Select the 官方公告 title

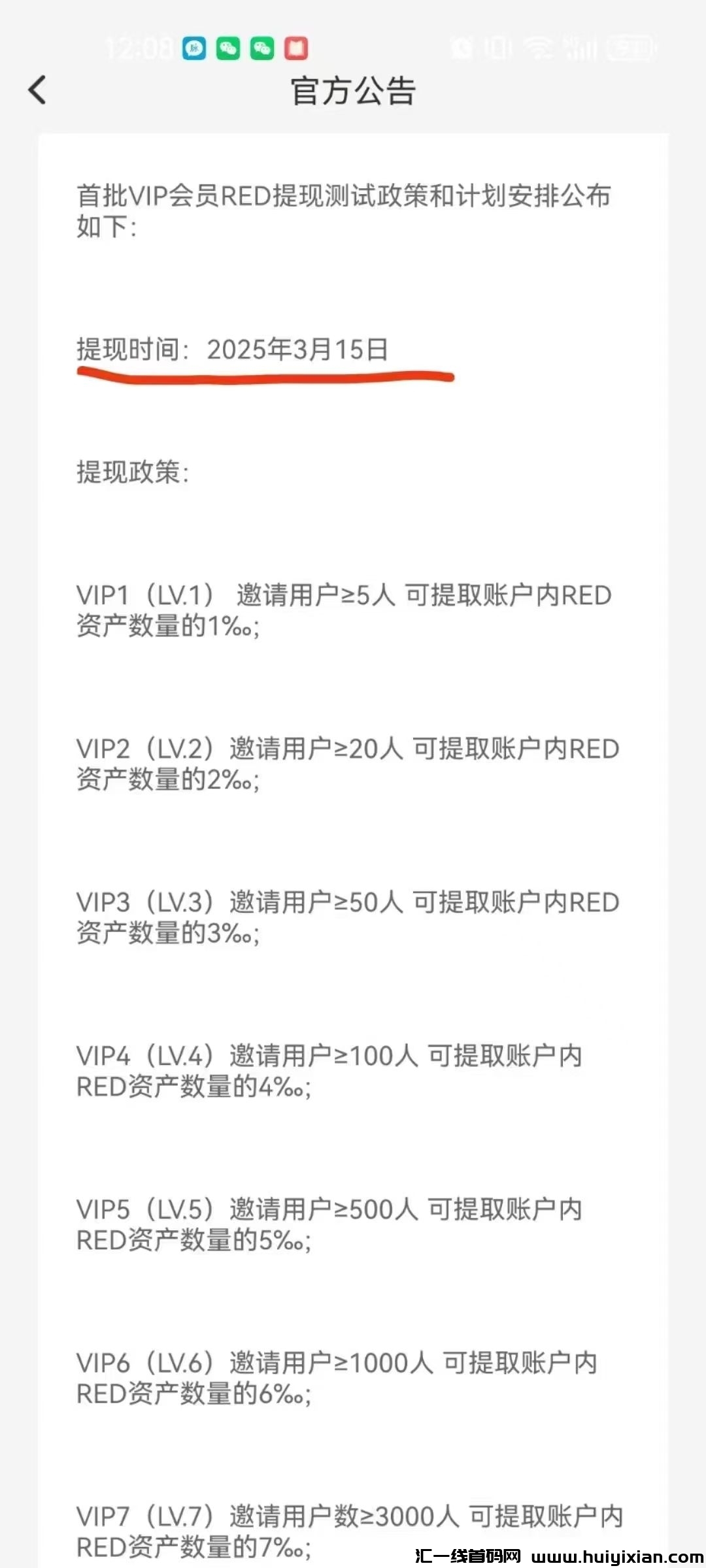(x=353, y=90)
